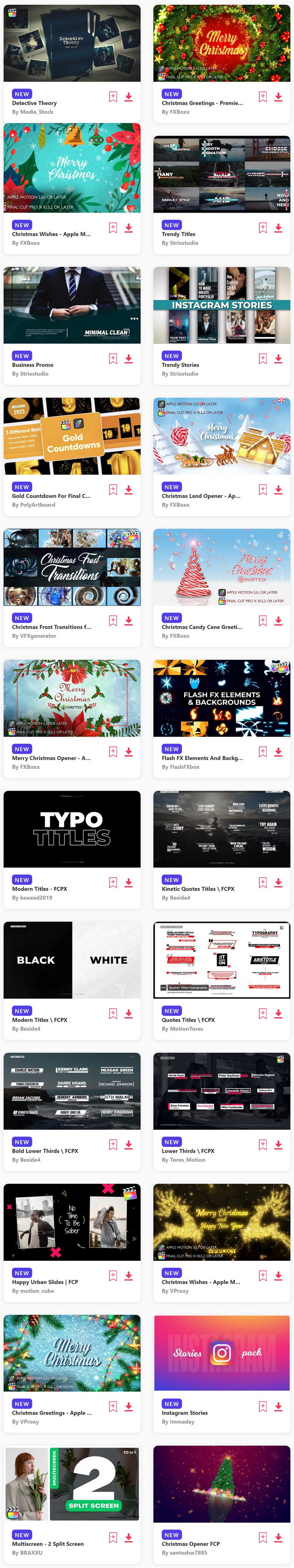
Task: Bookmark Christmas Frost Transitions
Action: [113, 620]
